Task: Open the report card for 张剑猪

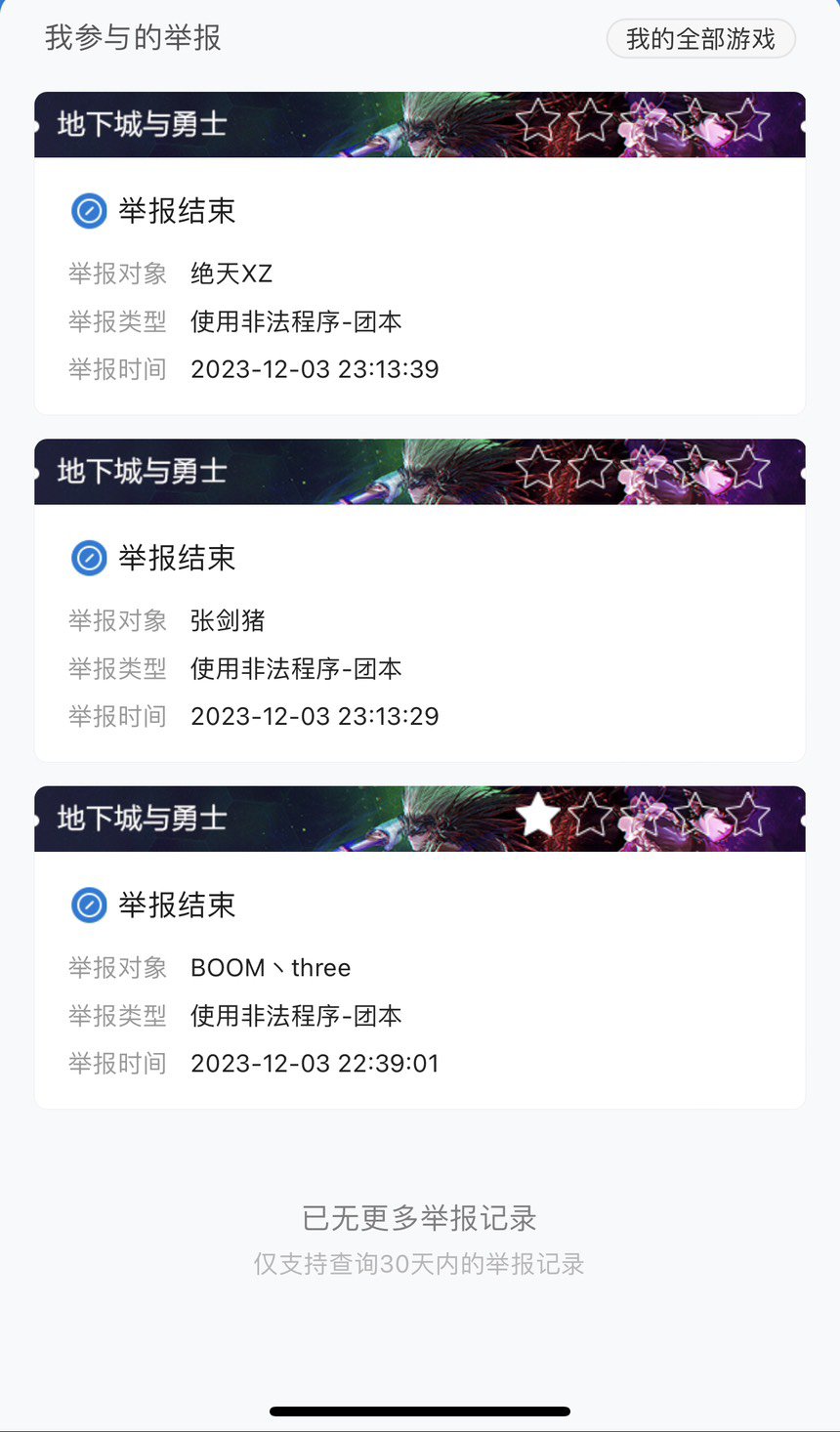Action: (420, 601)
